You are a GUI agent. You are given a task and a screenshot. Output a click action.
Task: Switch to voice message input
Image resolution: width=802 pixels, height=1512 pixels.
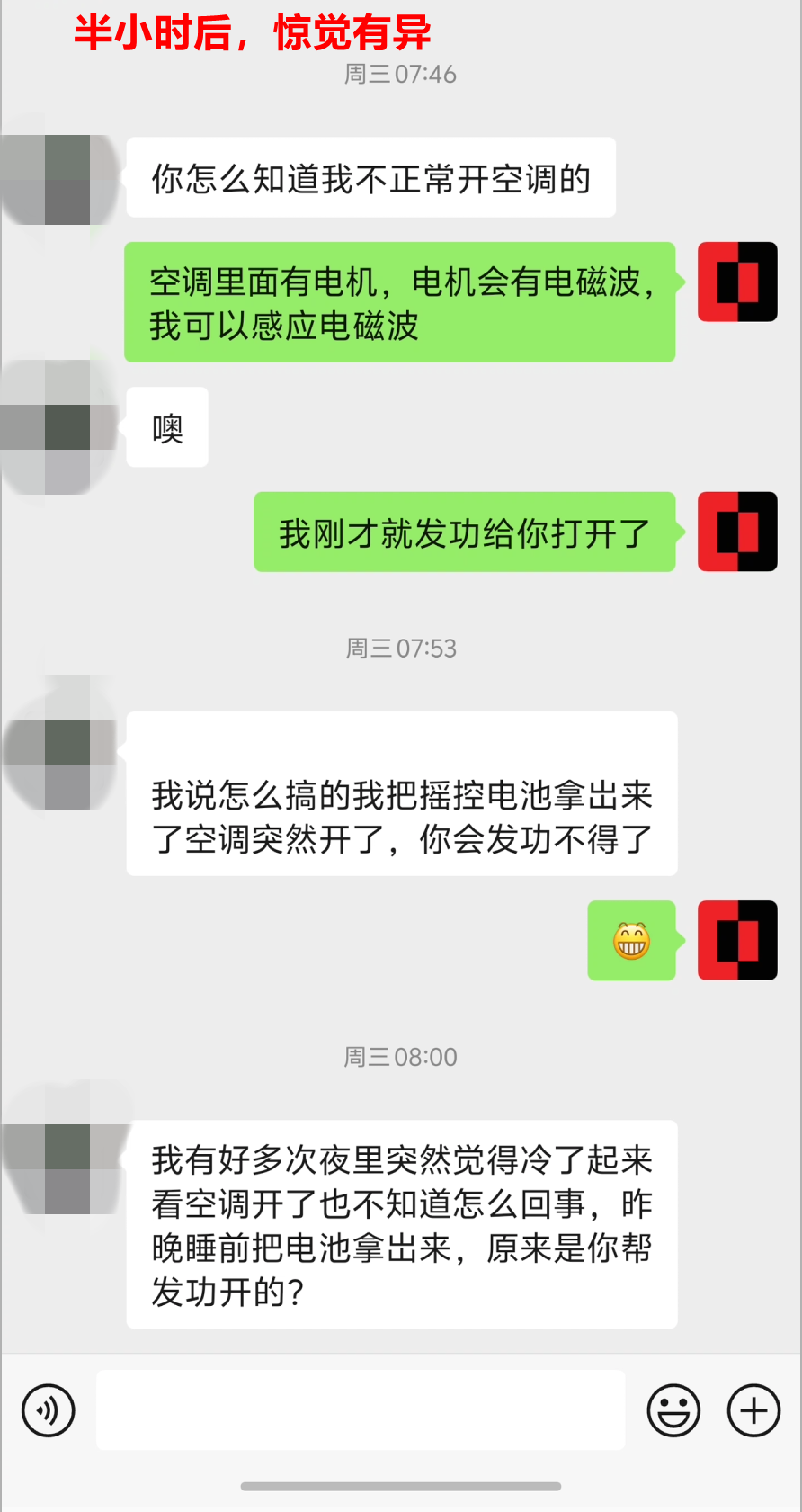coord(49,1409)
